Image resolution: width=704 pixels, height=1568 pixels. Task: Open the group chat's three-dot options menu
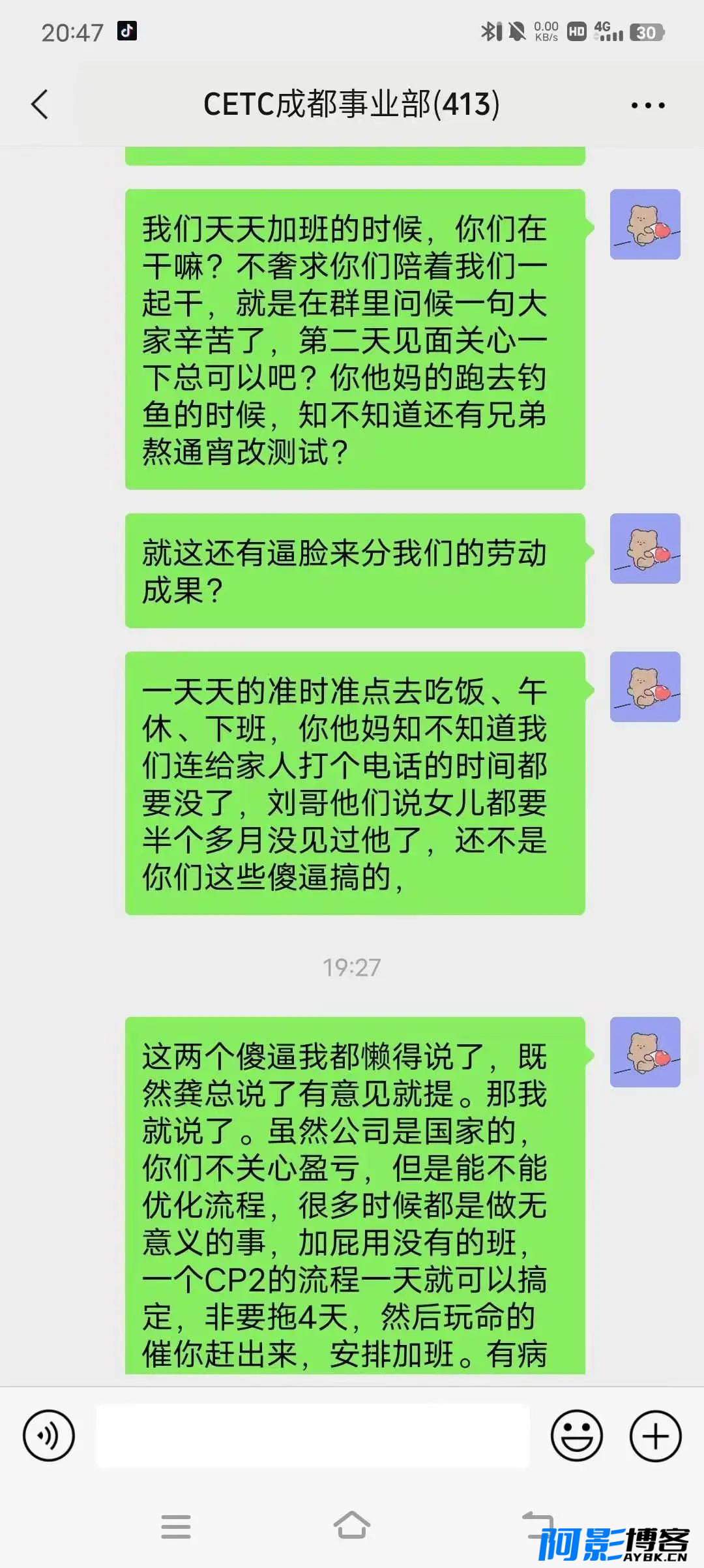click(648, 105)
